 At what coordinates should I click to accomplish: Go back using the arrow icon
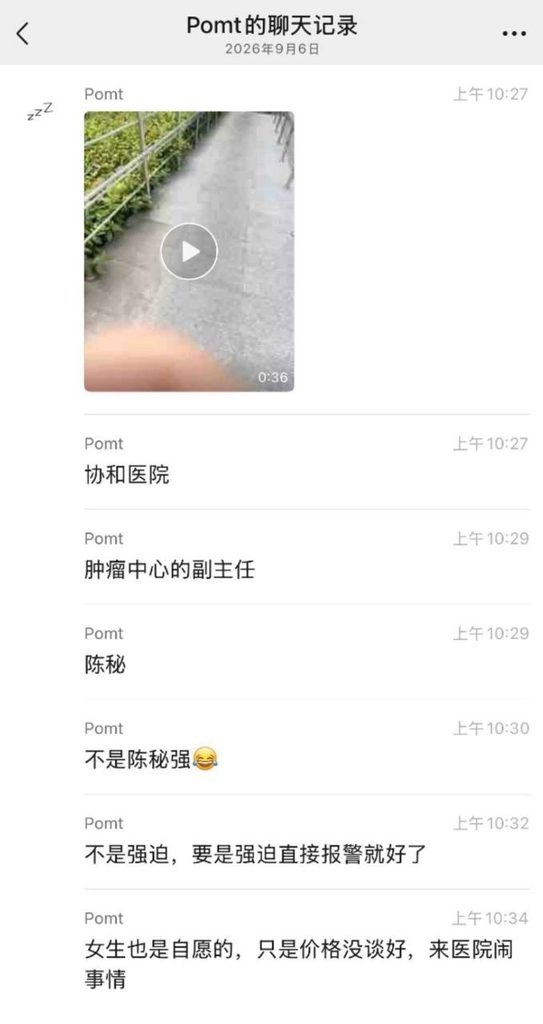23,33
